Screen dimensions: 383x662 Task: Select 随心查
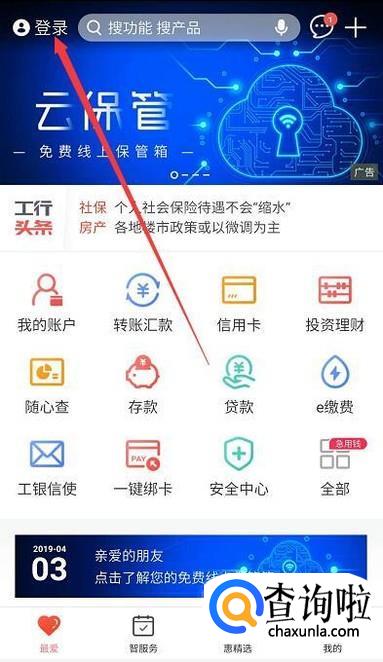[47, 385]
